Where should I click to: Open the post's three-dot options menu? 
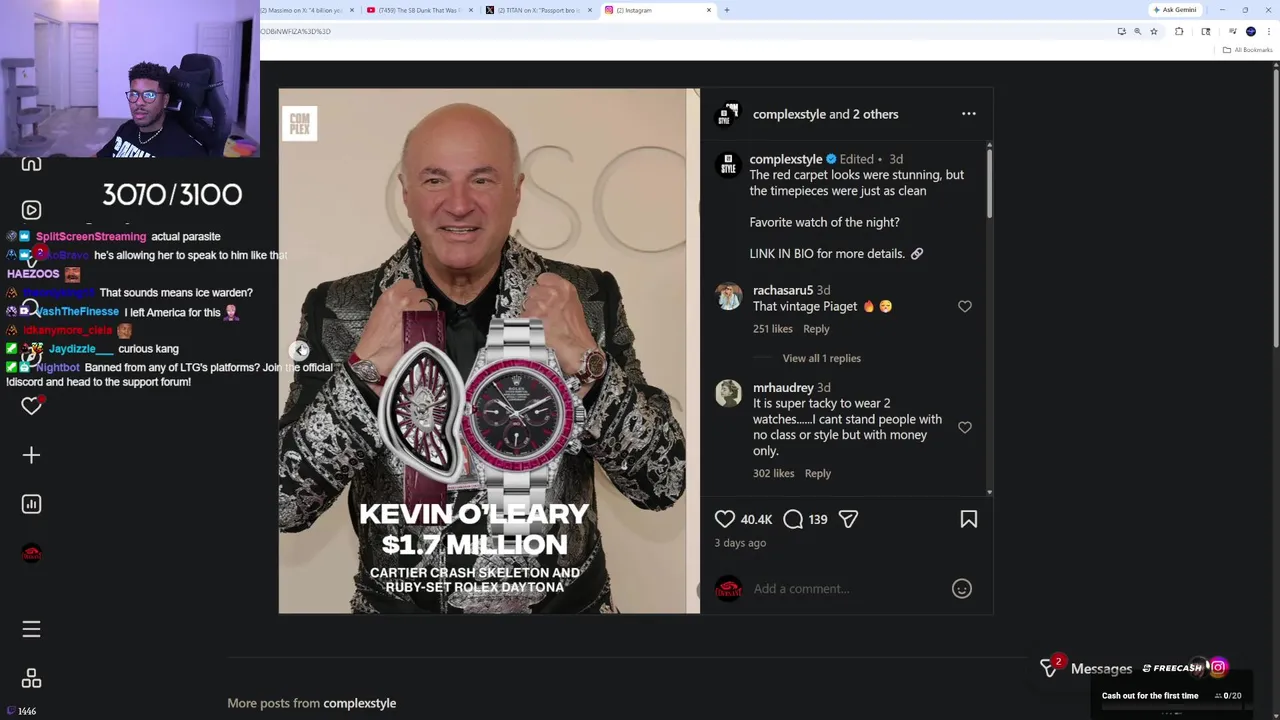pos(968,114)
